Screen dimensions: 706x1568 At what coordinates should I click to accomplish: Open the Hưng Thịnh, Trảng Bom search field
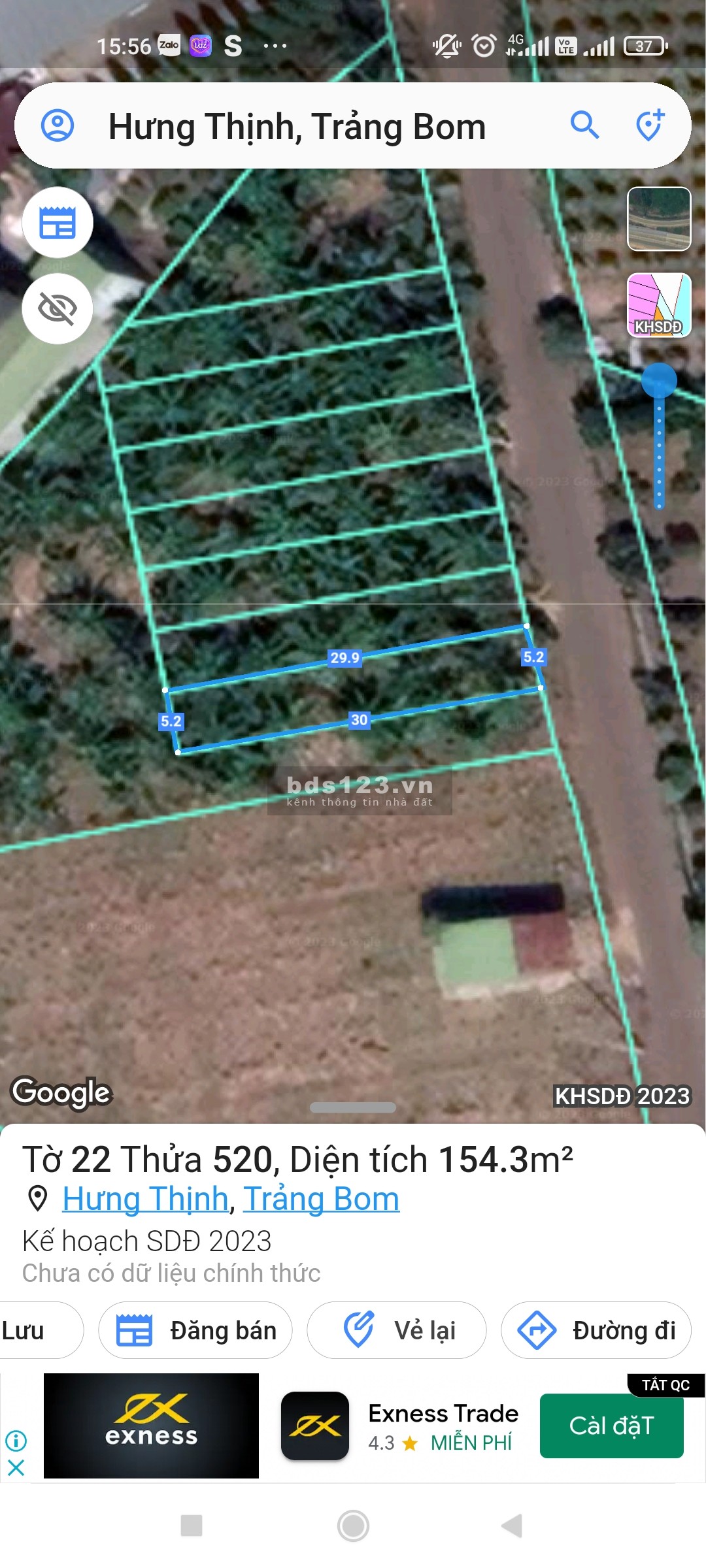point(297,126)
